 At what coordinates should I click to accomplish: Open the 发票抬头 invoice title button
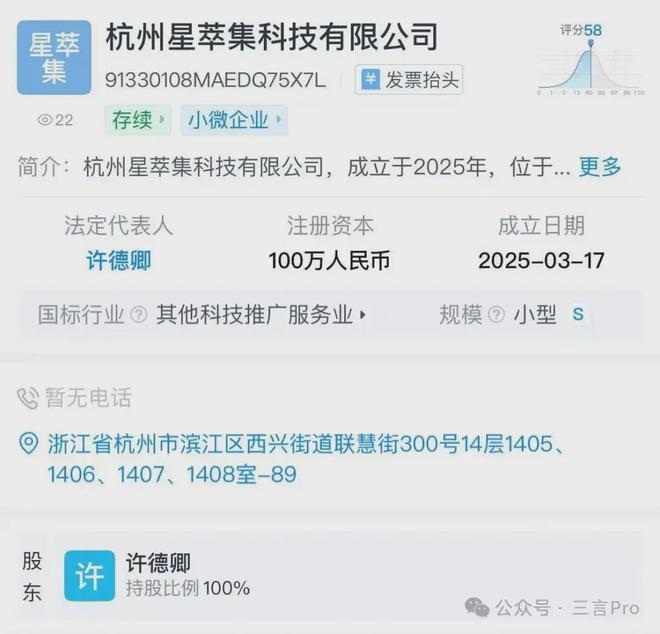coord(409,79)
